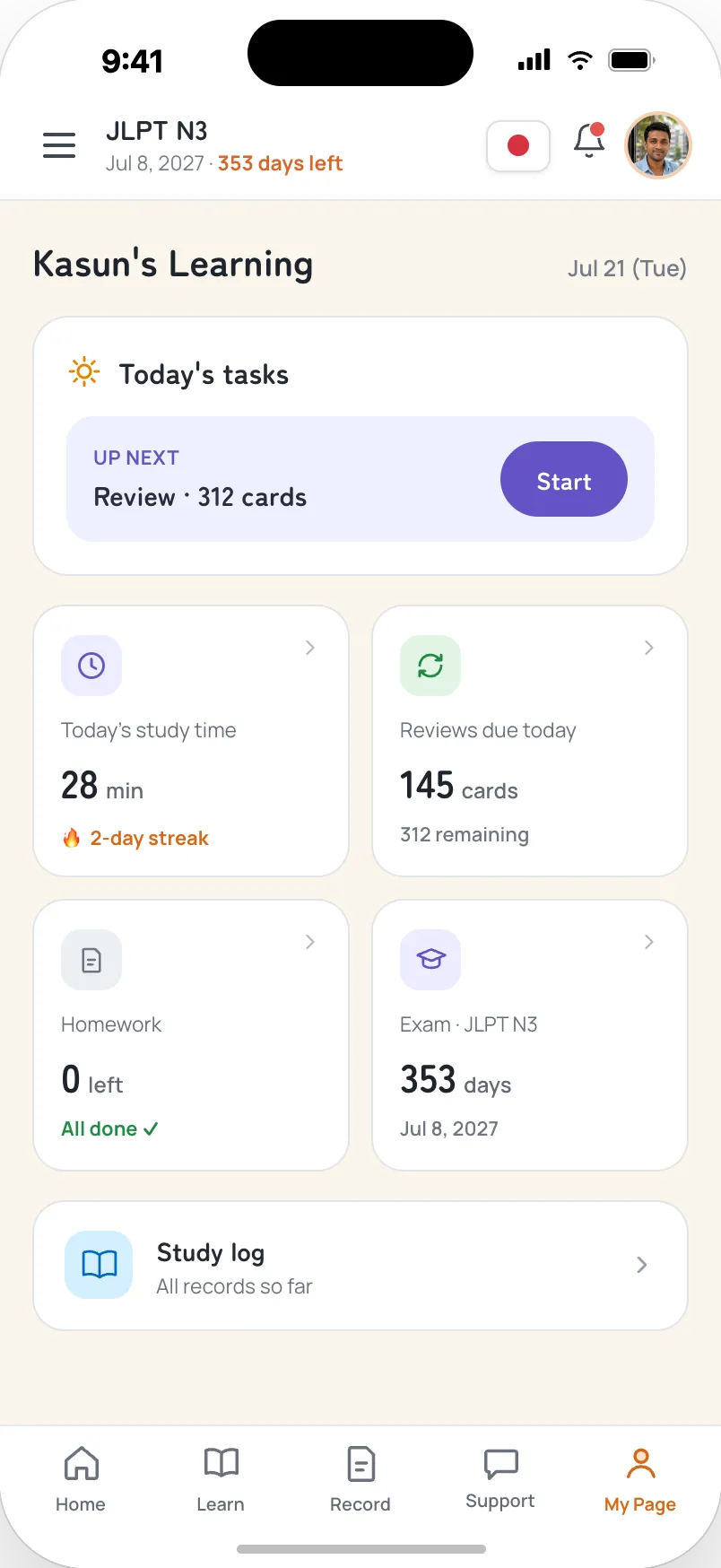The height and width of the screenshot is (1568, 721).
Task: Switch to the Learn tab
Action: [221, 1480]
